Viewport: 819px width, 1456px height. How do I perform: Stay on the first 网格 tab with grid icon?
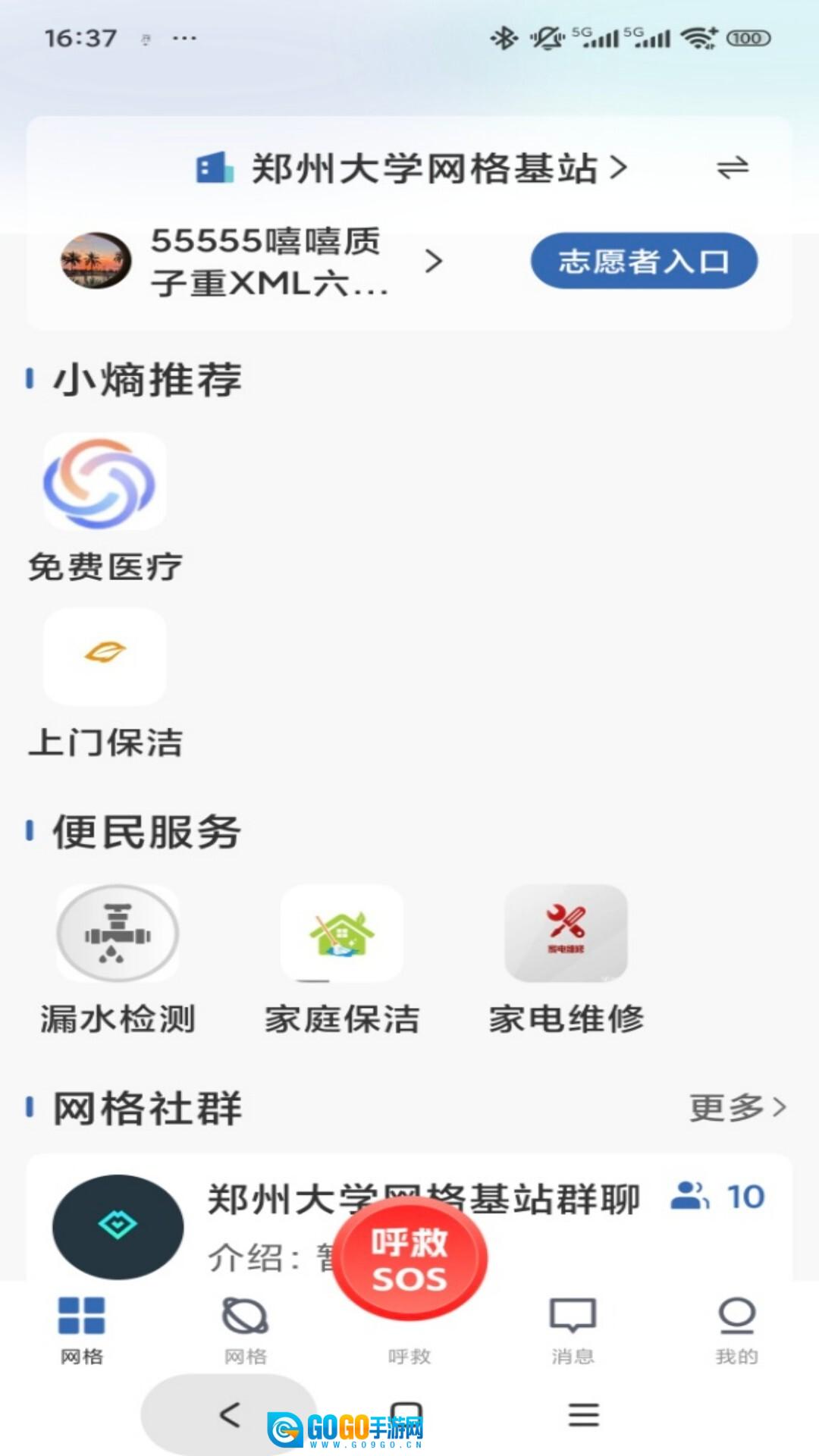point(82,1329)
